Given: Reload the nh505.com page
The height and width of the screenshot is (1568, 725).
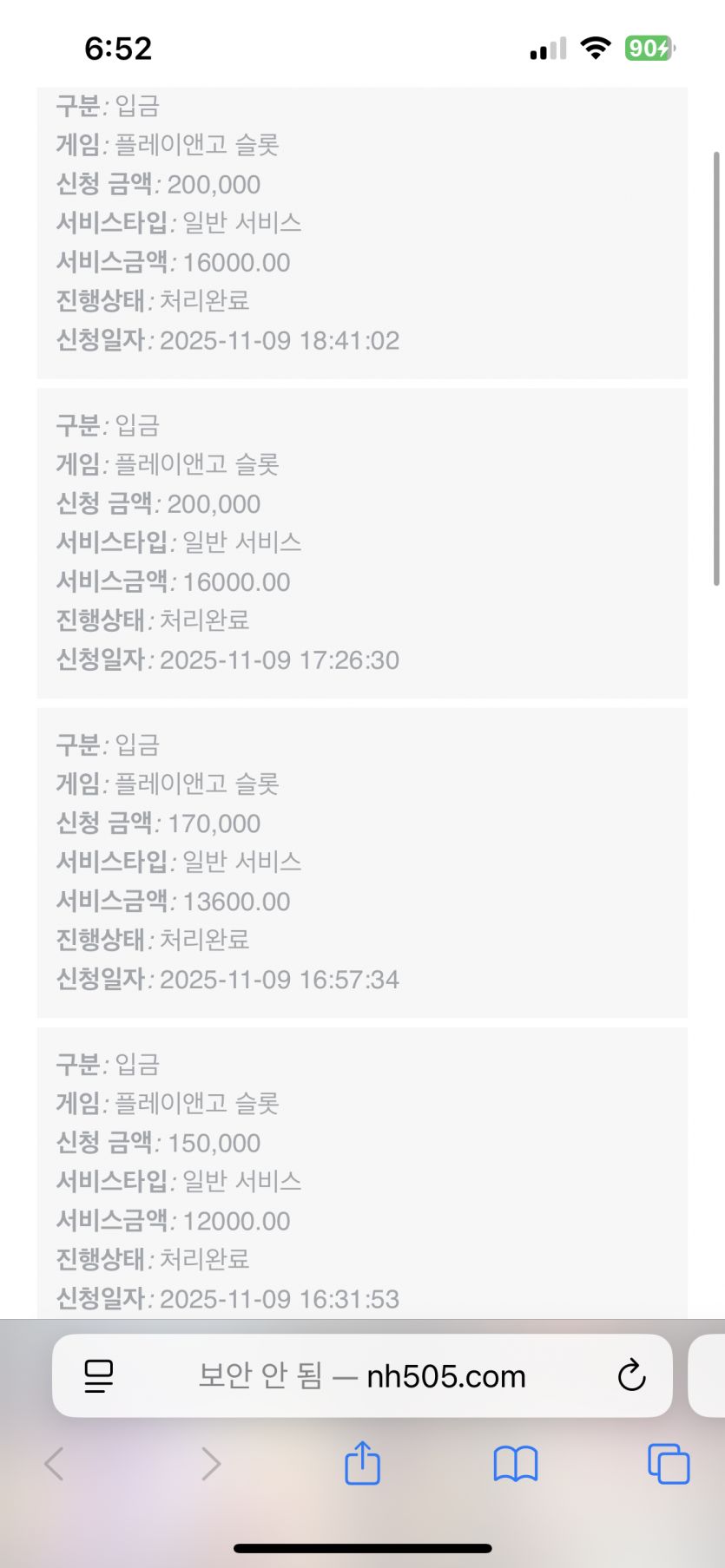Looking at the screenshot, I should tap(631, 1375).
